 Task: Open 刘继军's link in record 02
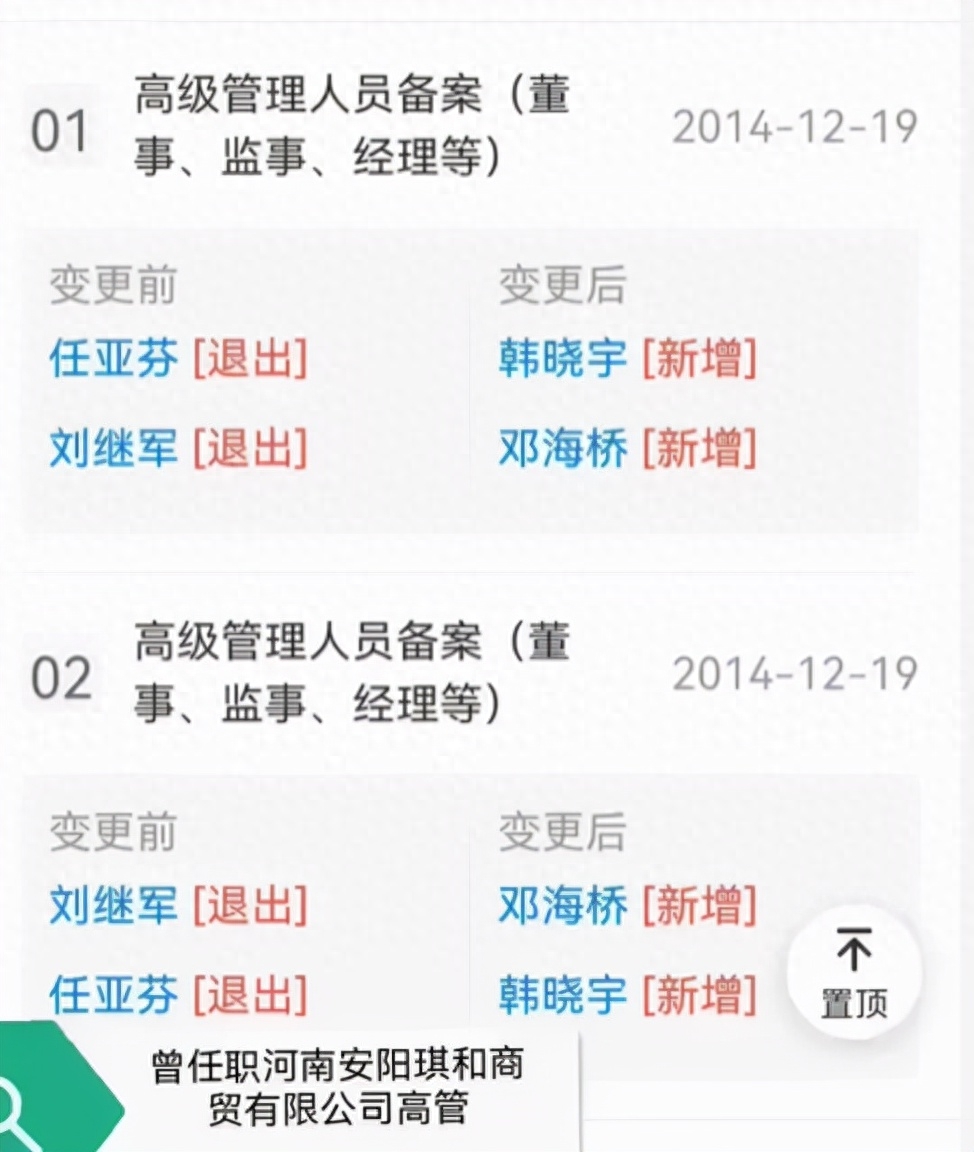point(113,906)
